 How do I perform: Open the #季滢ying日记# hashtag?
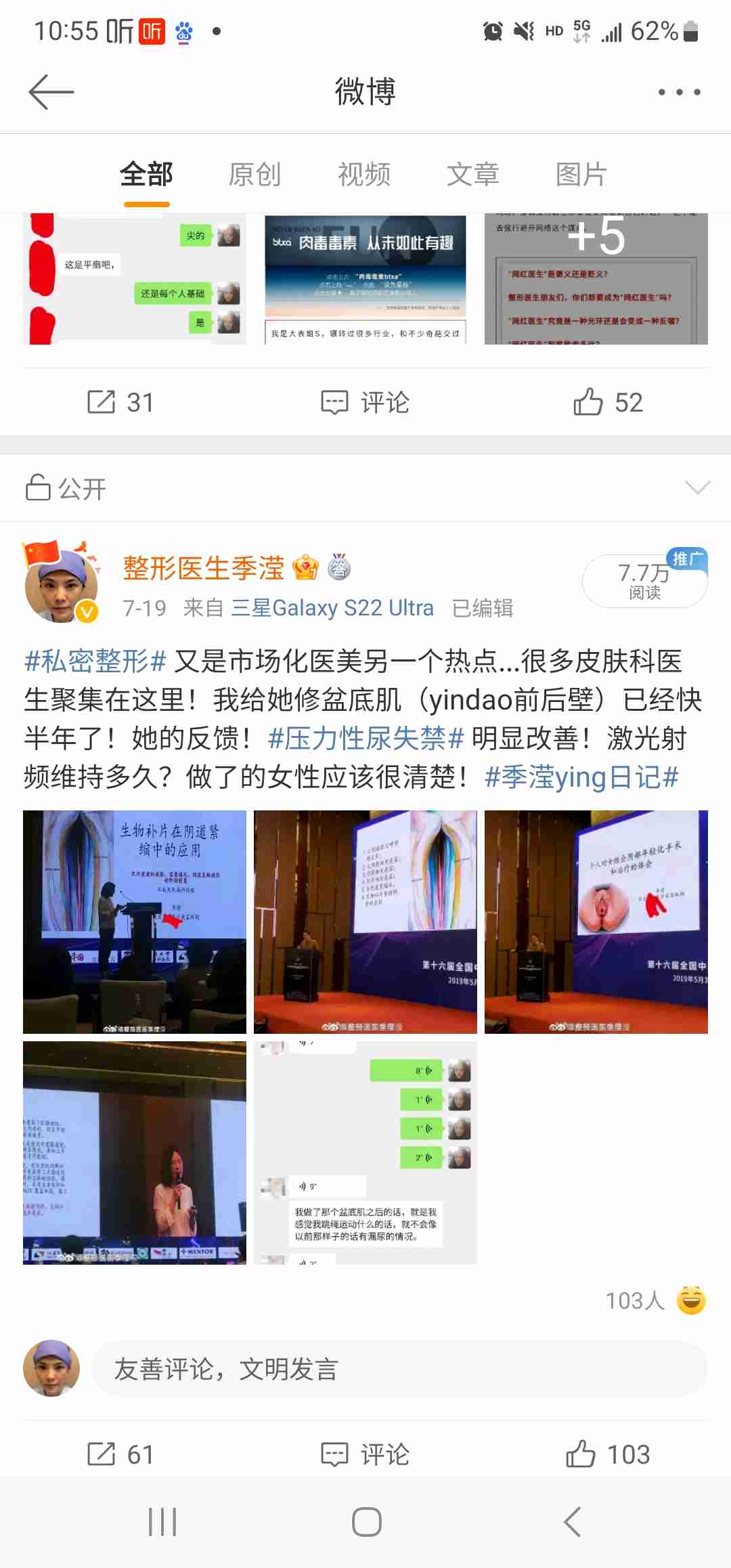coord(581,777)
